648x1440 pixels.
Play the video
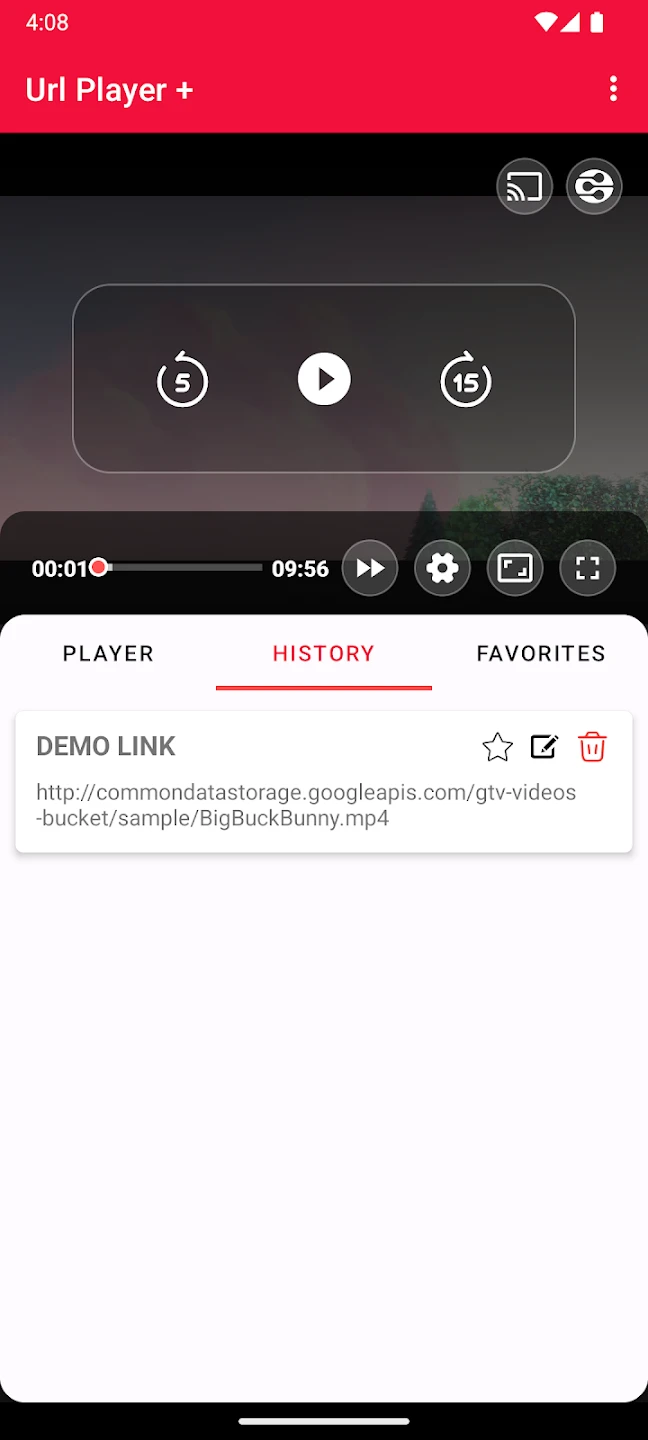324,379
